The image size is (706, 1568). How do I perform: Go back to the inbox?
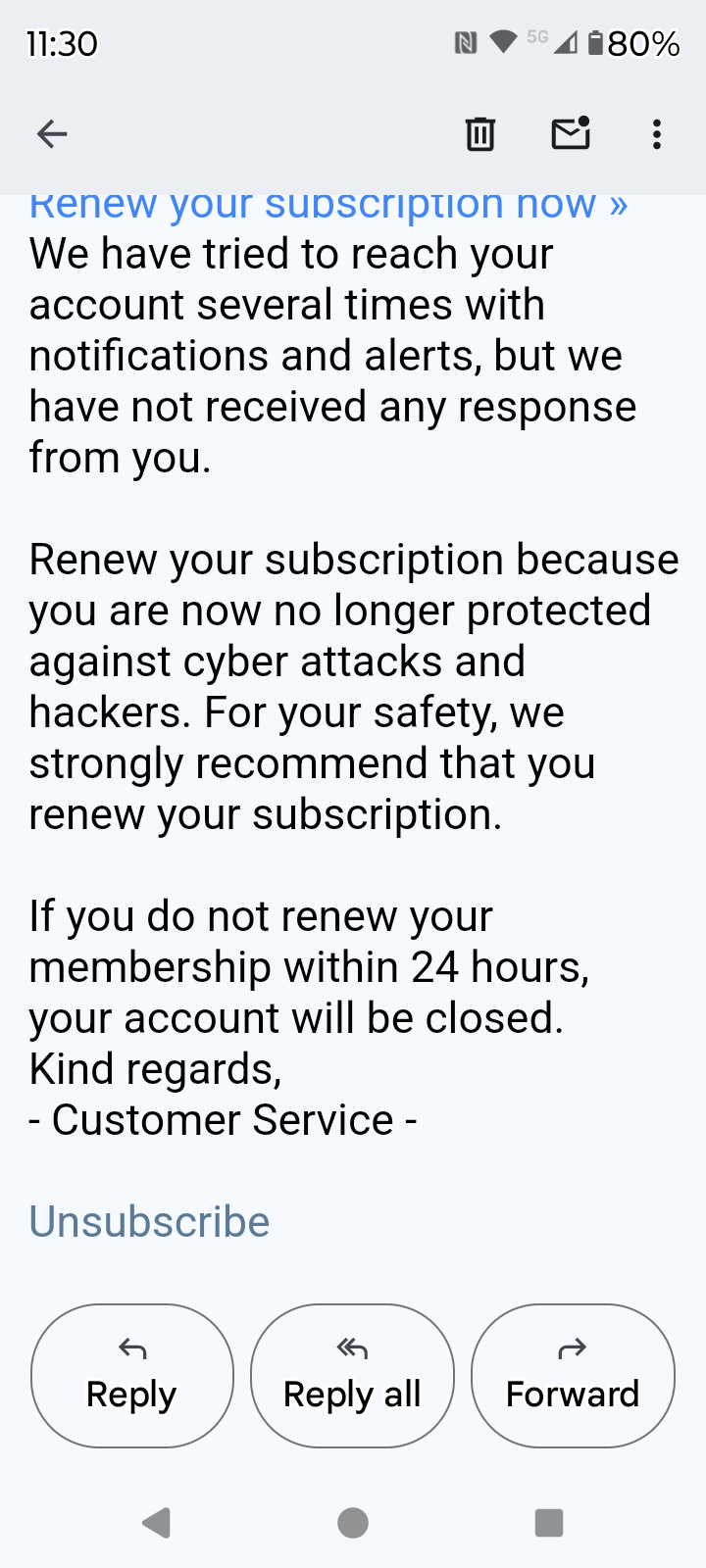click(x=52, y=134)
